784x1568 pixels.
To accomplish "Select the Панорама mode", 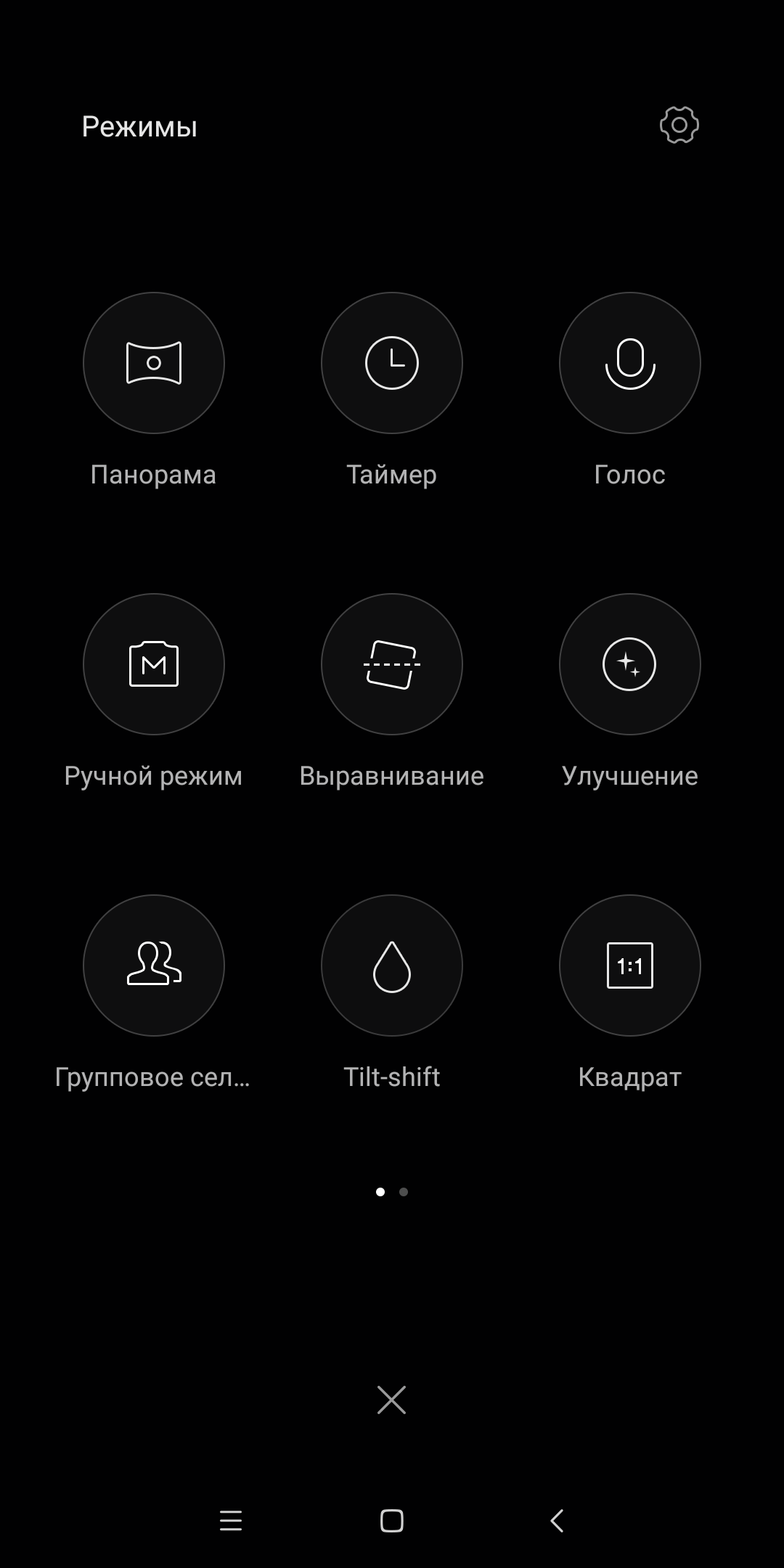I will tap(154, 363).
